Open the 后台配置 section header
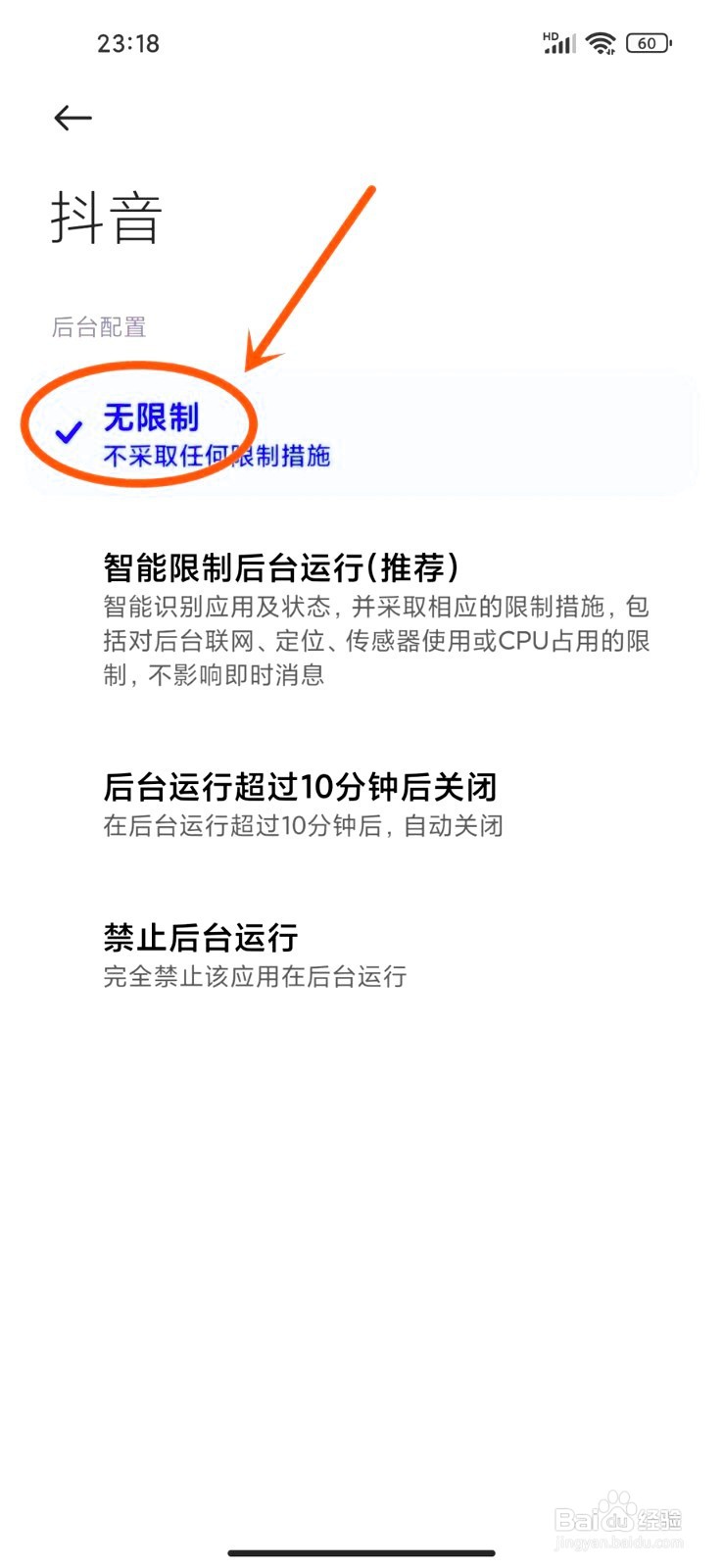 coord(101,327)
